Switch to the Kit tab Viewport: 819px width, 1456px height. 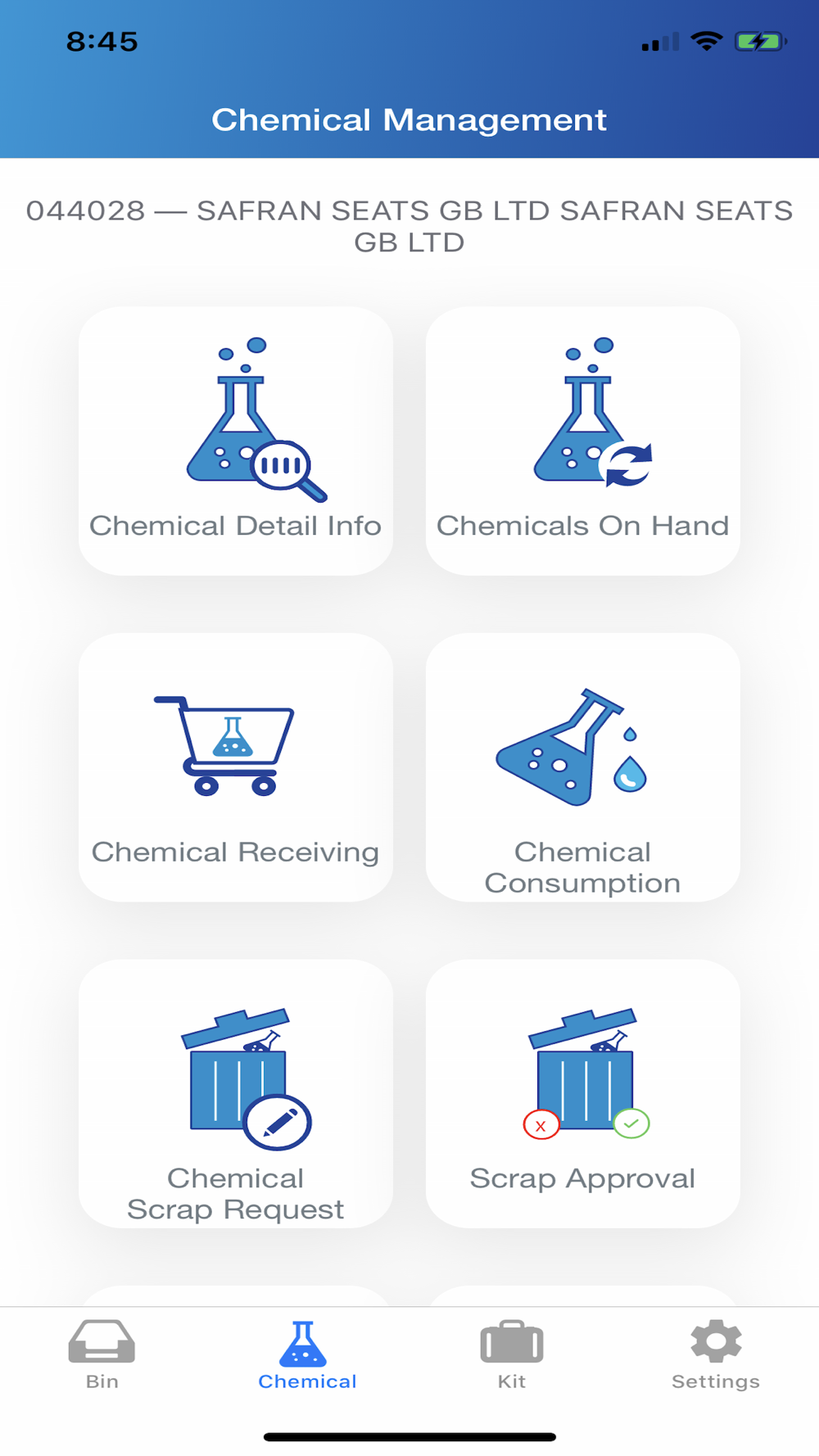512,1355
